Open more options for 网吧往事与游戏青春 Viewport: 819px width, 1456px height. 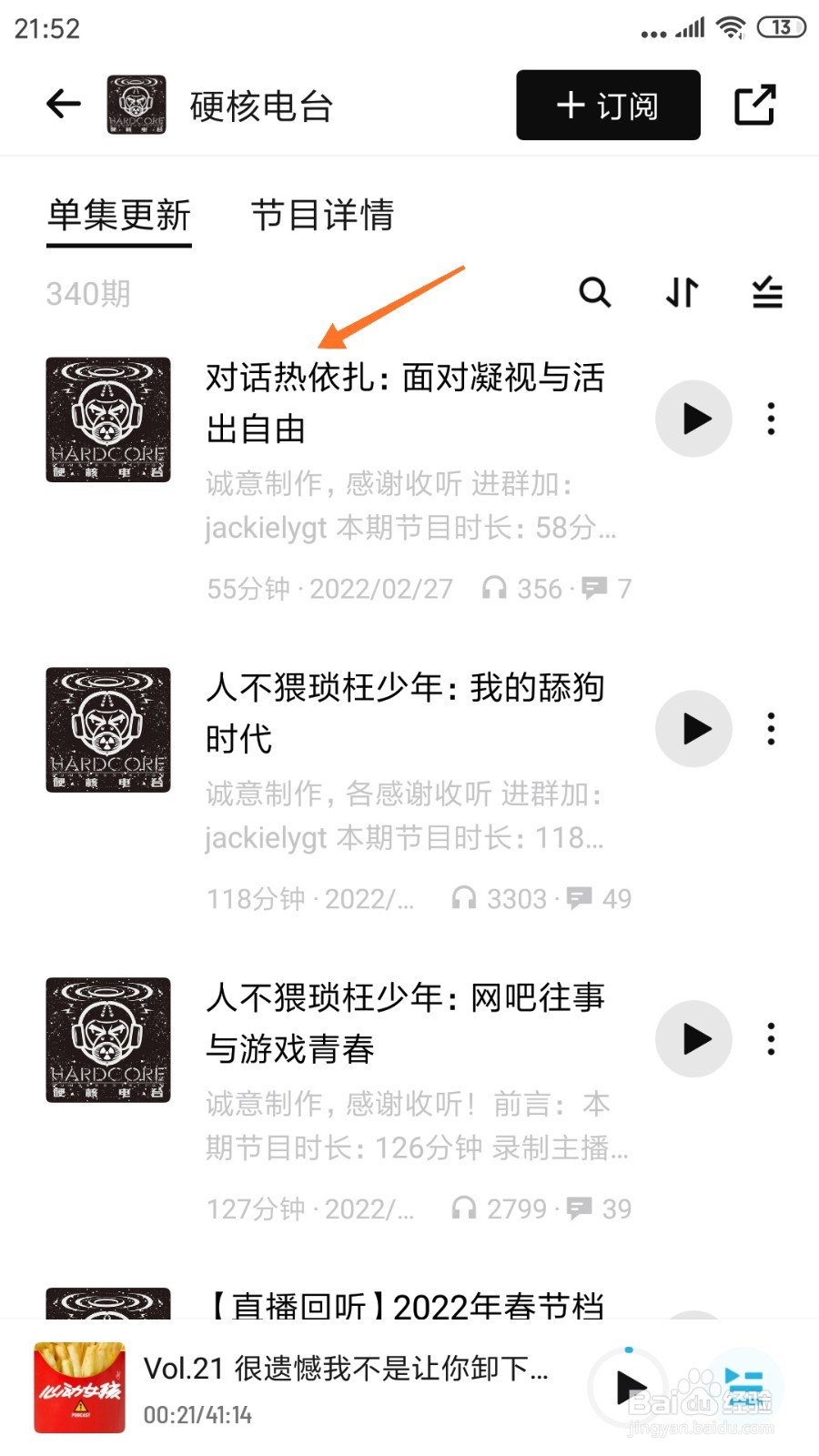(x=771, y=1039)
